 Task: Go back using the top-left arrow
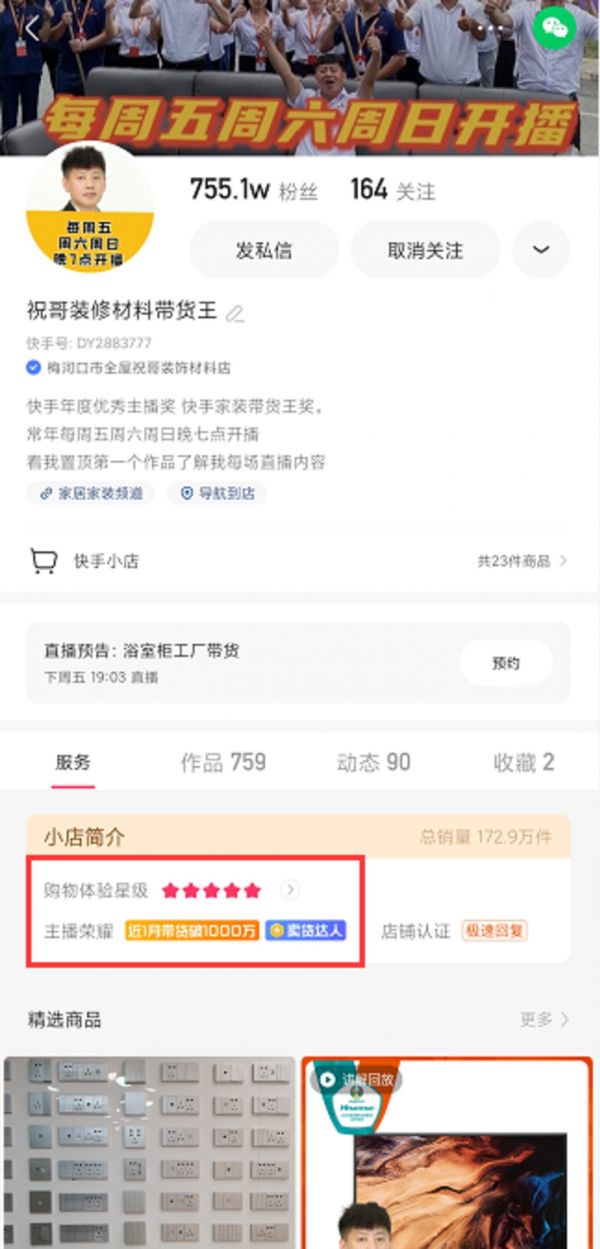click(32, 29)
